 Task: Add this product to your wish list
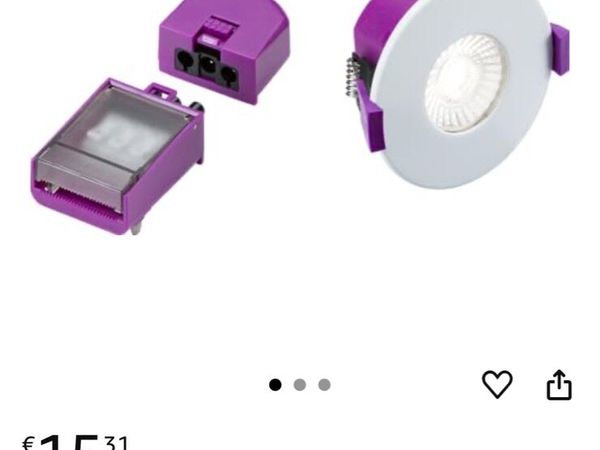pyautogui.click(x=497, y=384)
